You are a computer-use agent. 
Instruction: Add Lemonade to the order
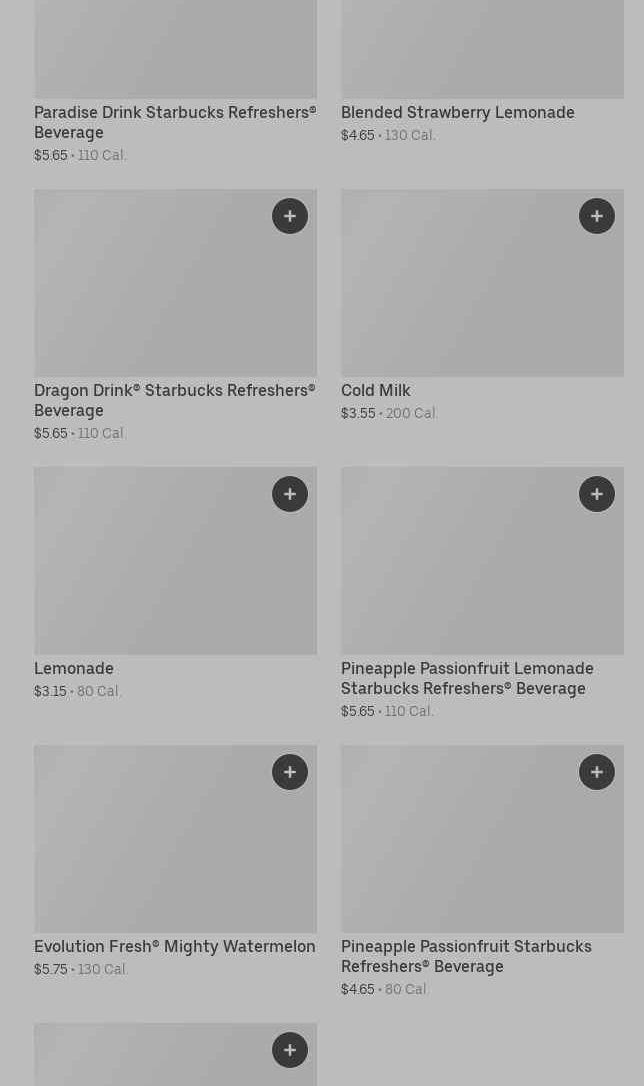tap(290, 494)
